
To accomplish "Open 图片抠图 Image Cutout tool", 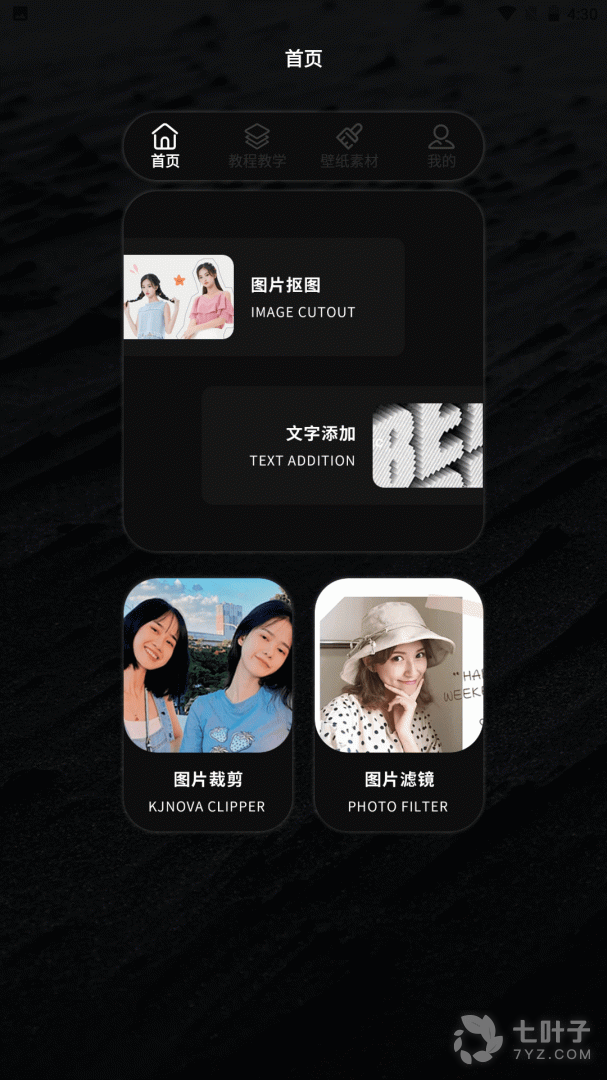I will [x=264, y=297].
